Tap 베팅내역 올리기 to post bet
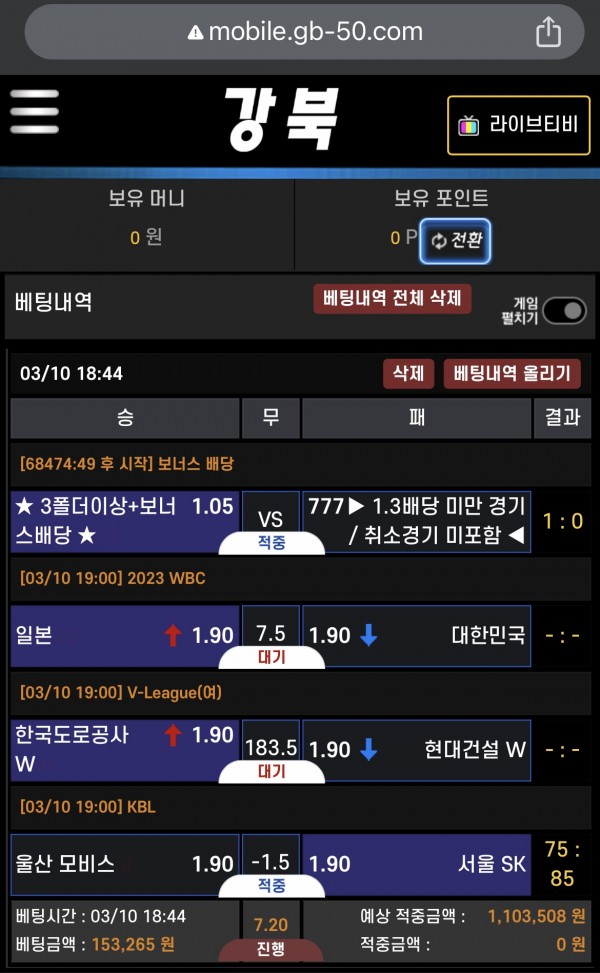Image resolution: width=600 pixels, height=973 pixels. point(511,374)
